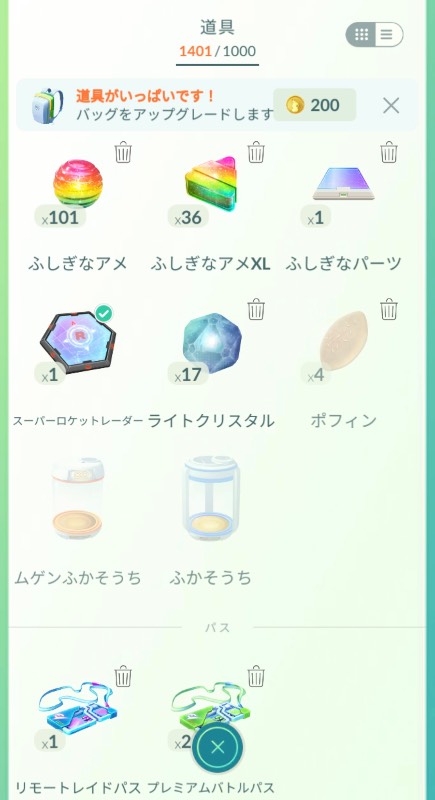Buy the bag upgrade for 200 coins
This screenshot has height=800, width=435.
pyautogui.click(x=315, y=105)
